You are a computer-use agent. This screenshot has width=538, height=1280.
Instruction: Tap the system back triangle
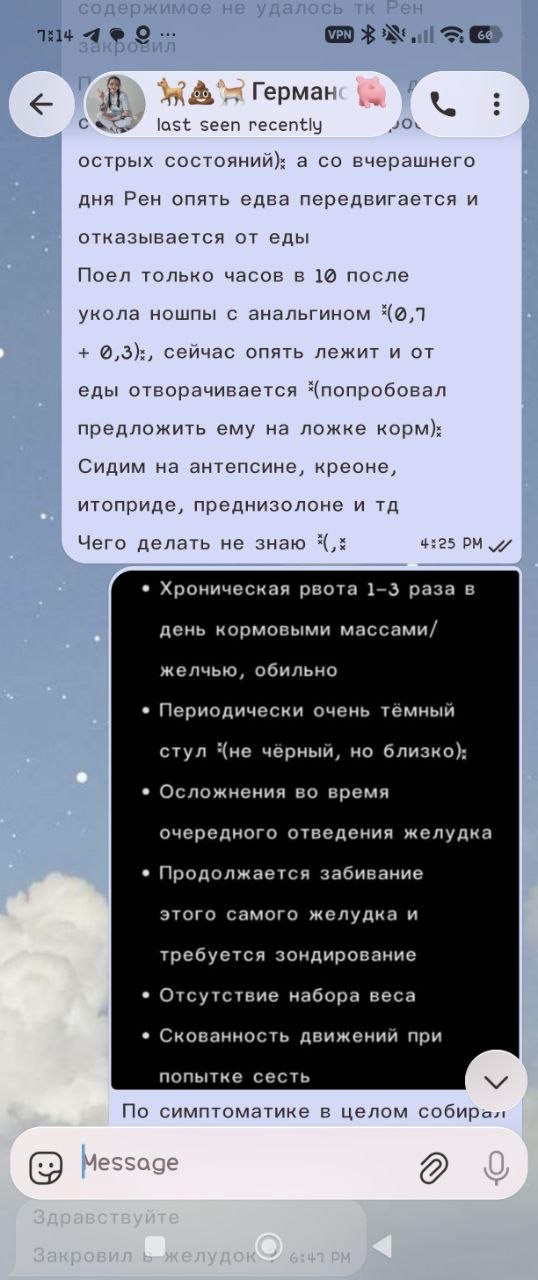pos(382,1245)
